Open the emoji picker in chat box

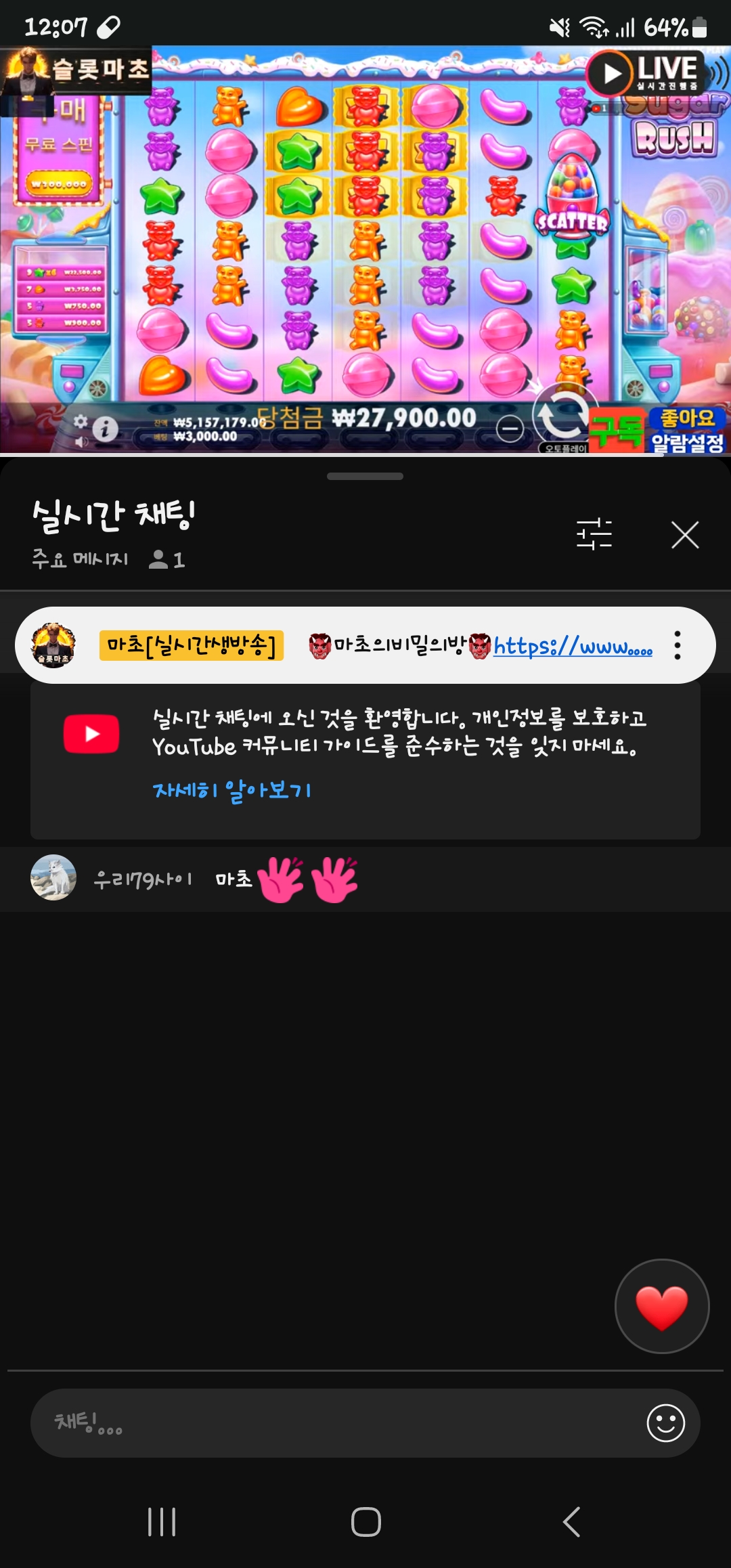point(665,1422)
